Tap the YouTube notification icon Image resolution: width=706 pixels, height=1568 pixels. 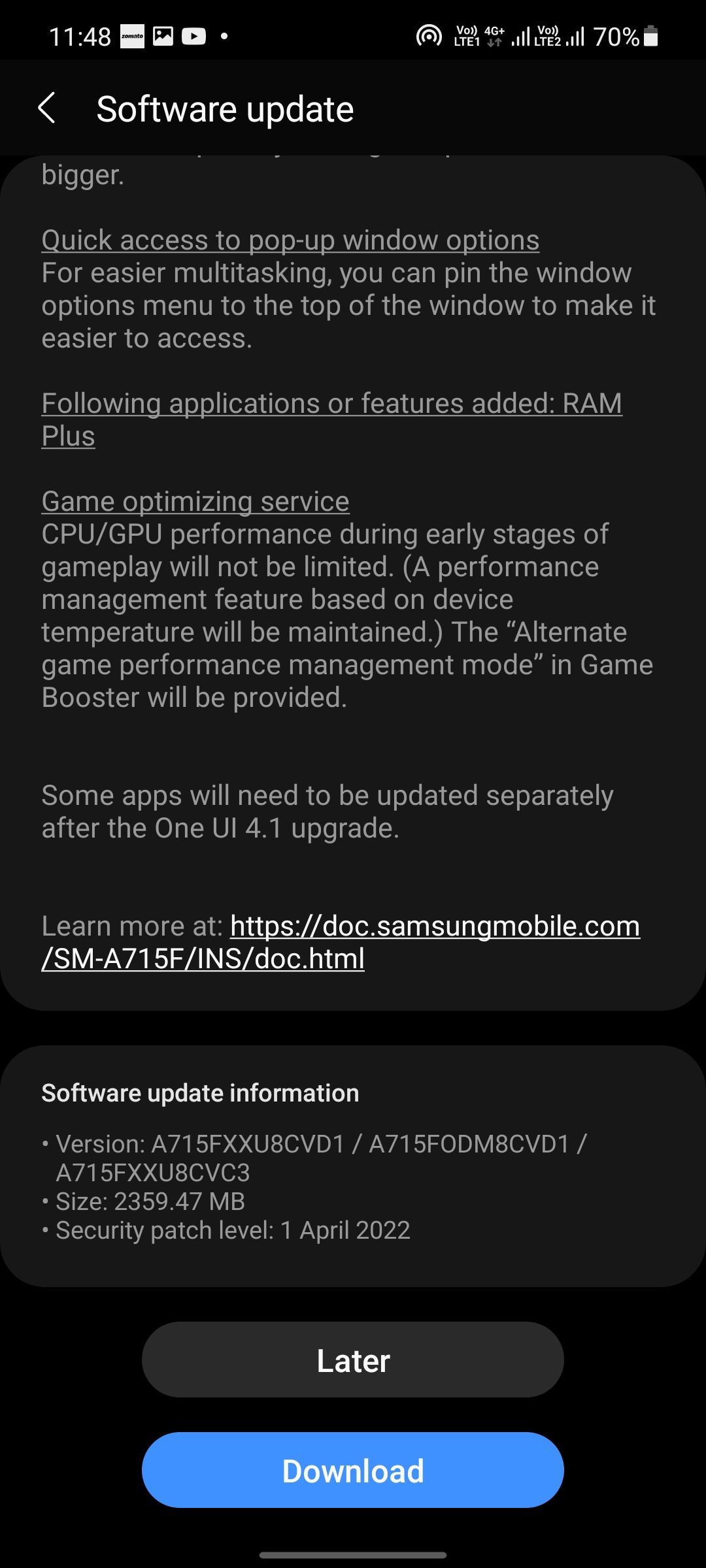(193, 36)
